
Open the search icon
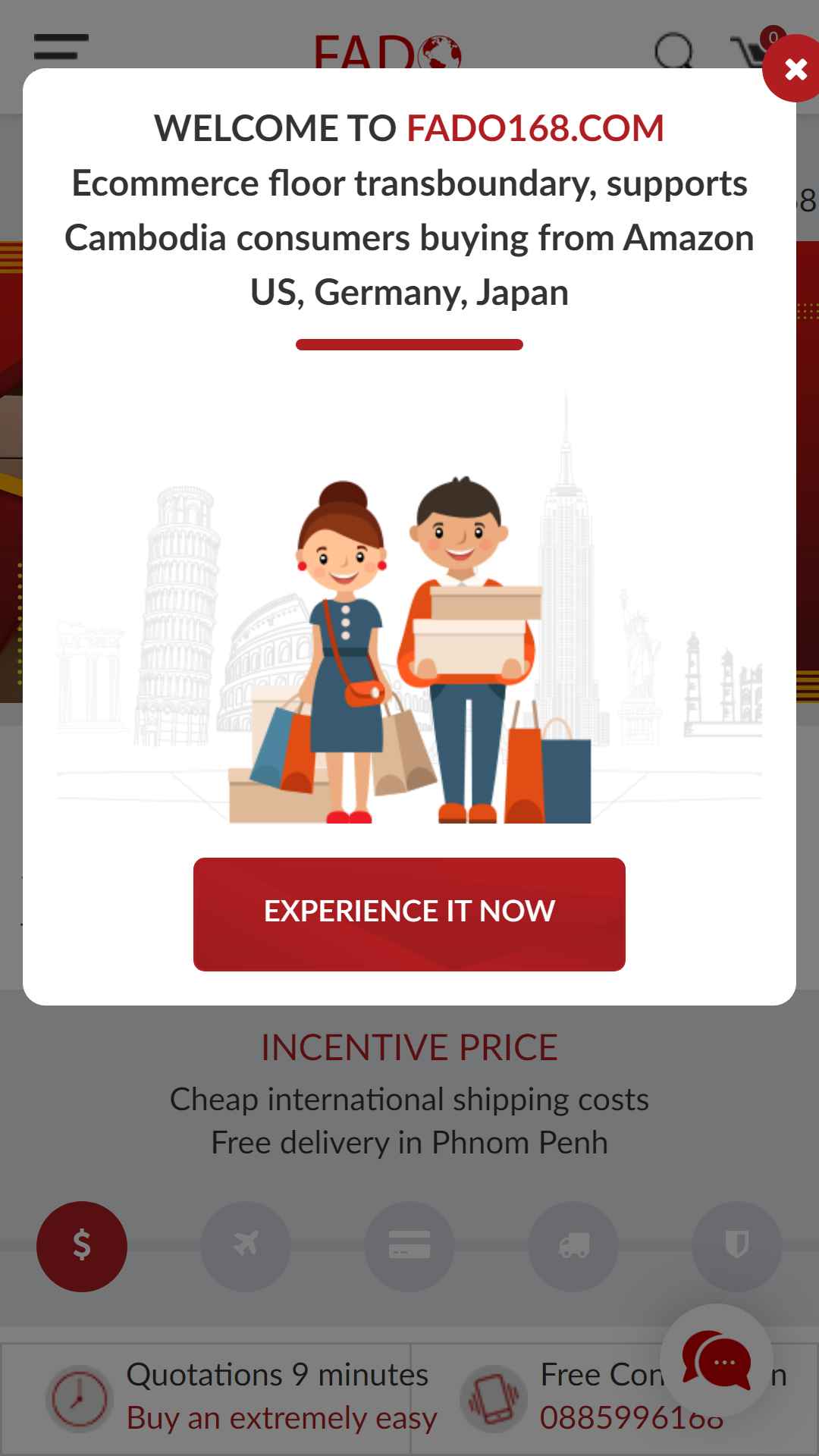click(x=674, y=52)
